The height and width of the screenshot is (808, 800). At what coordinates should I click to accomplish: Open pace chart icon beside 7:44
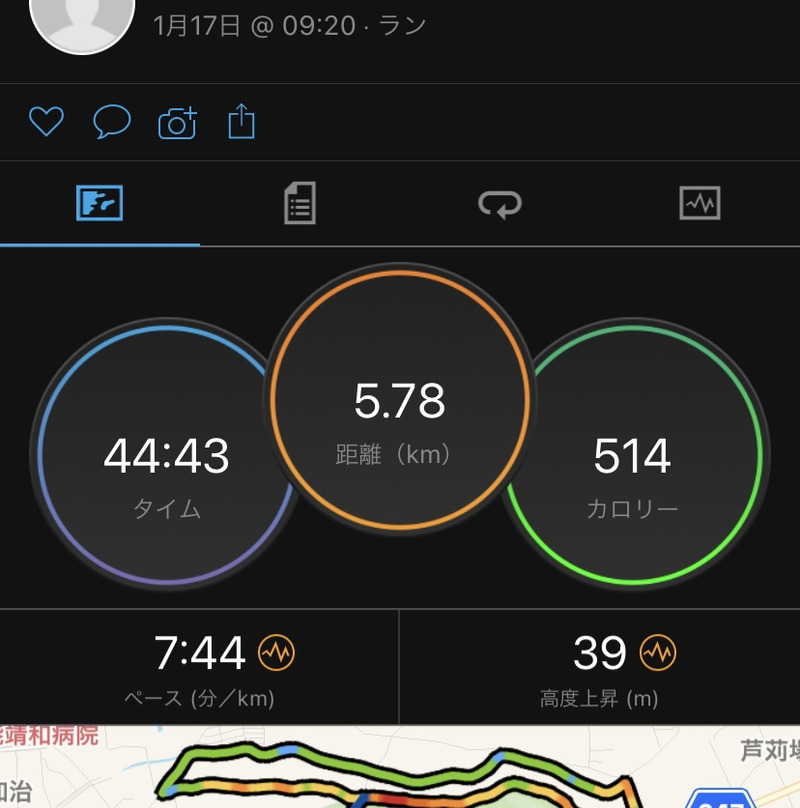click(276, 653)
